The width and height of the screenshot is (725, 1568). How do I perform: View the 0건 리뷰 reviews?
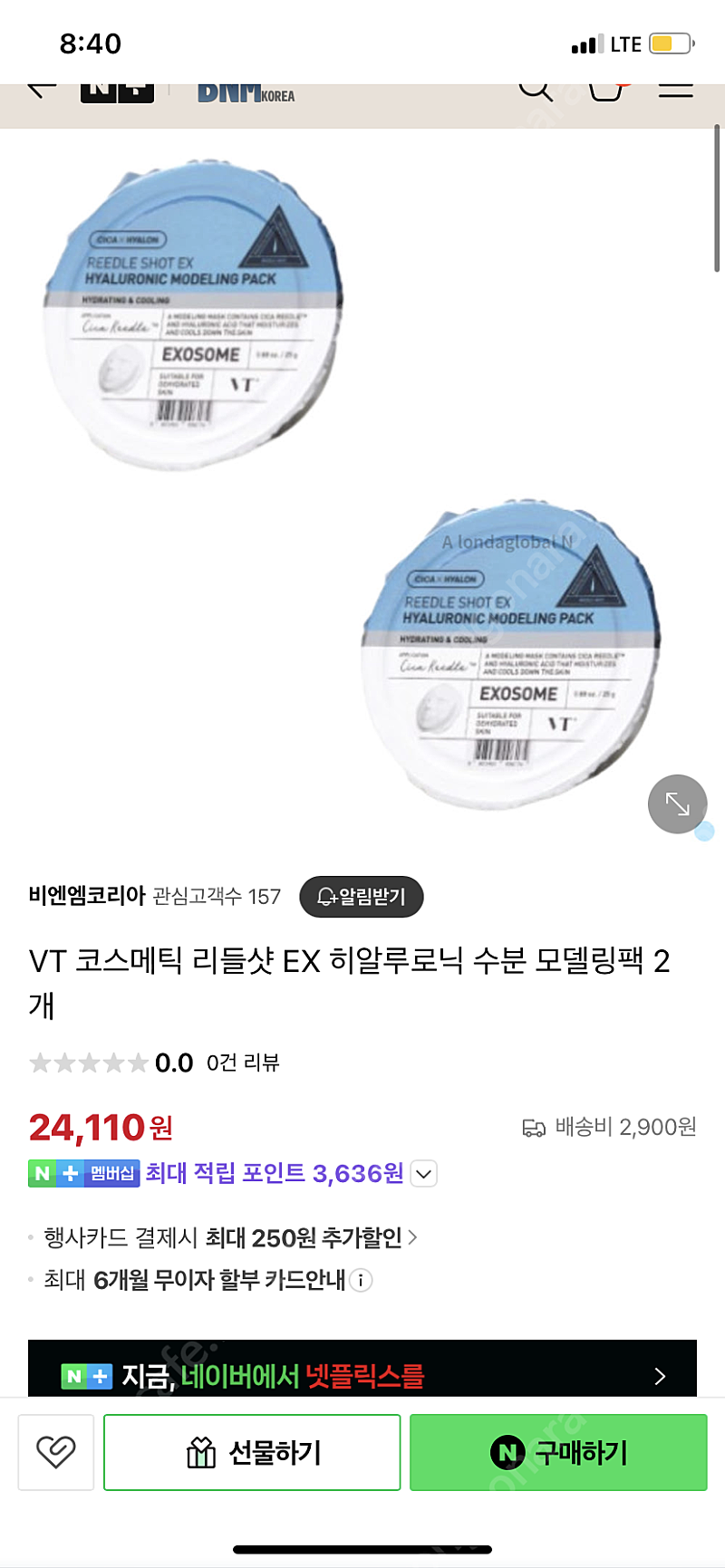click(243, 1063)
